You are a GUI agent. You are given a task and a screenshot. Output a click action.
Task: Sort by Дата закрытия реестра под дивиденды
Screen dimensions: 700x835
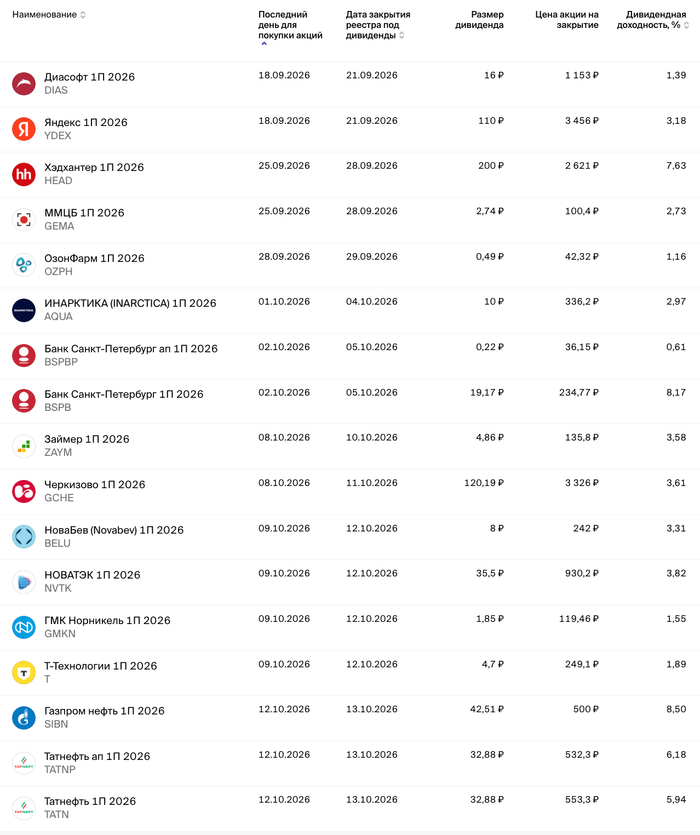pyautogui.click(x=378, y=25)
